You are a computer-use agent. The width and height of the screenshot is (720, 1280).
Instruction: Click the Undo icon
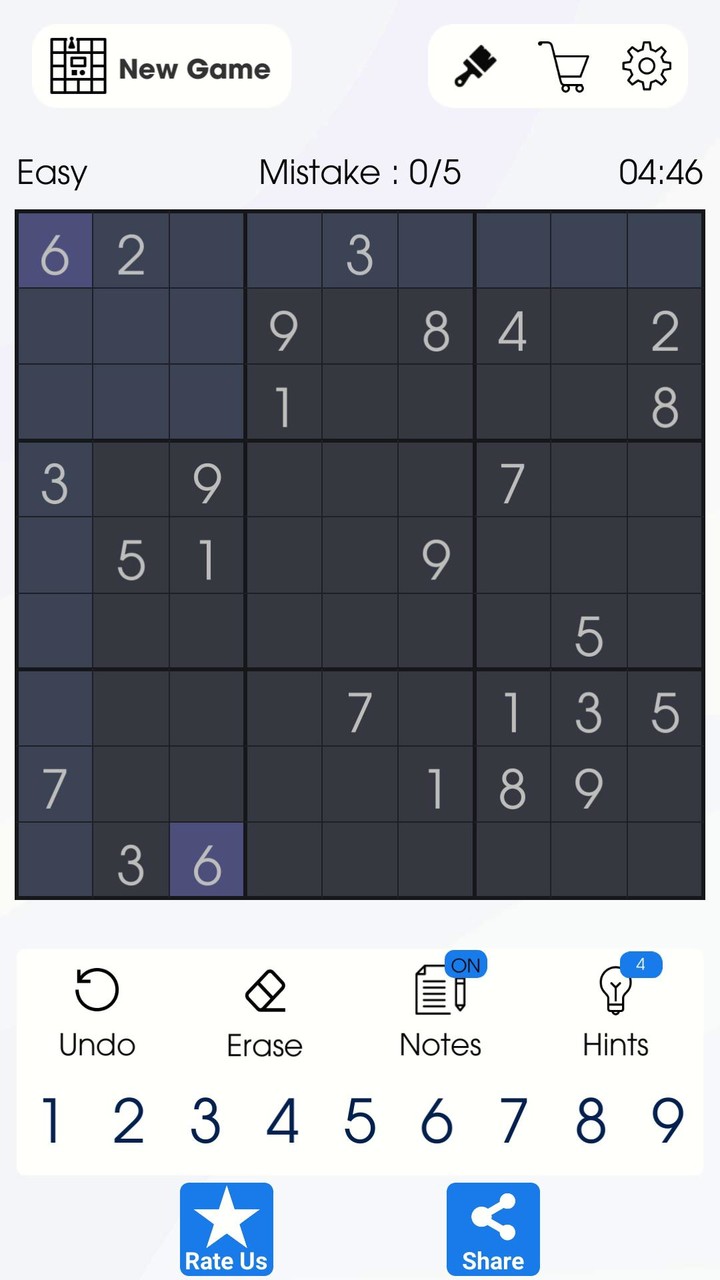pyautogui.click(x=96, y=991)
